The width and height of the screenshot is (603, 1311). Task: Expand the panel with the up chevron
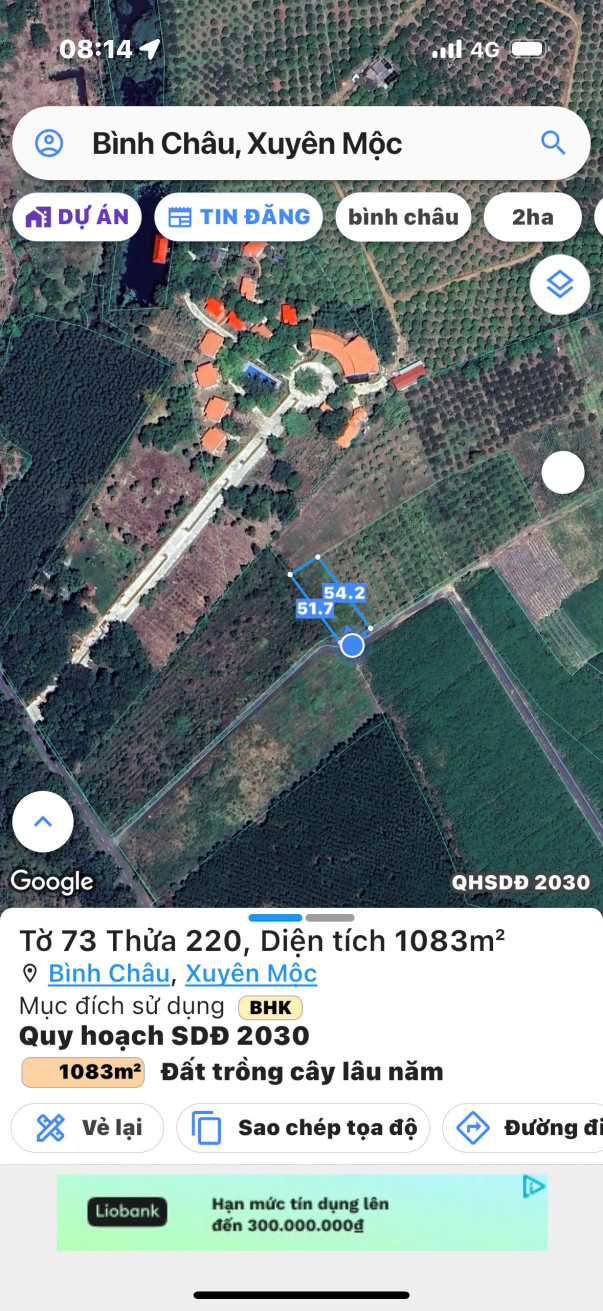click(43, 822)
